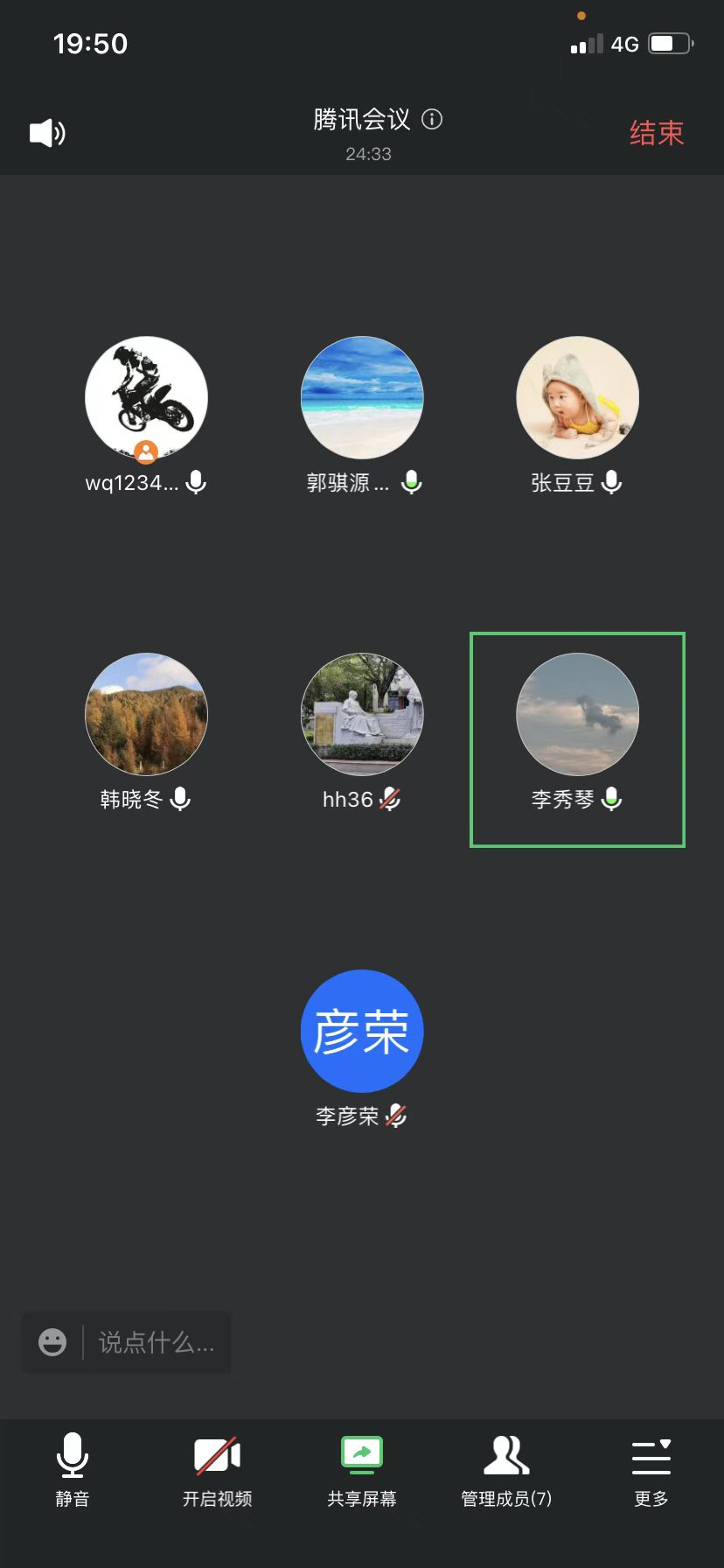Select participant hh36's avatar
The image size is (724, 1568).
coord(362,714)
